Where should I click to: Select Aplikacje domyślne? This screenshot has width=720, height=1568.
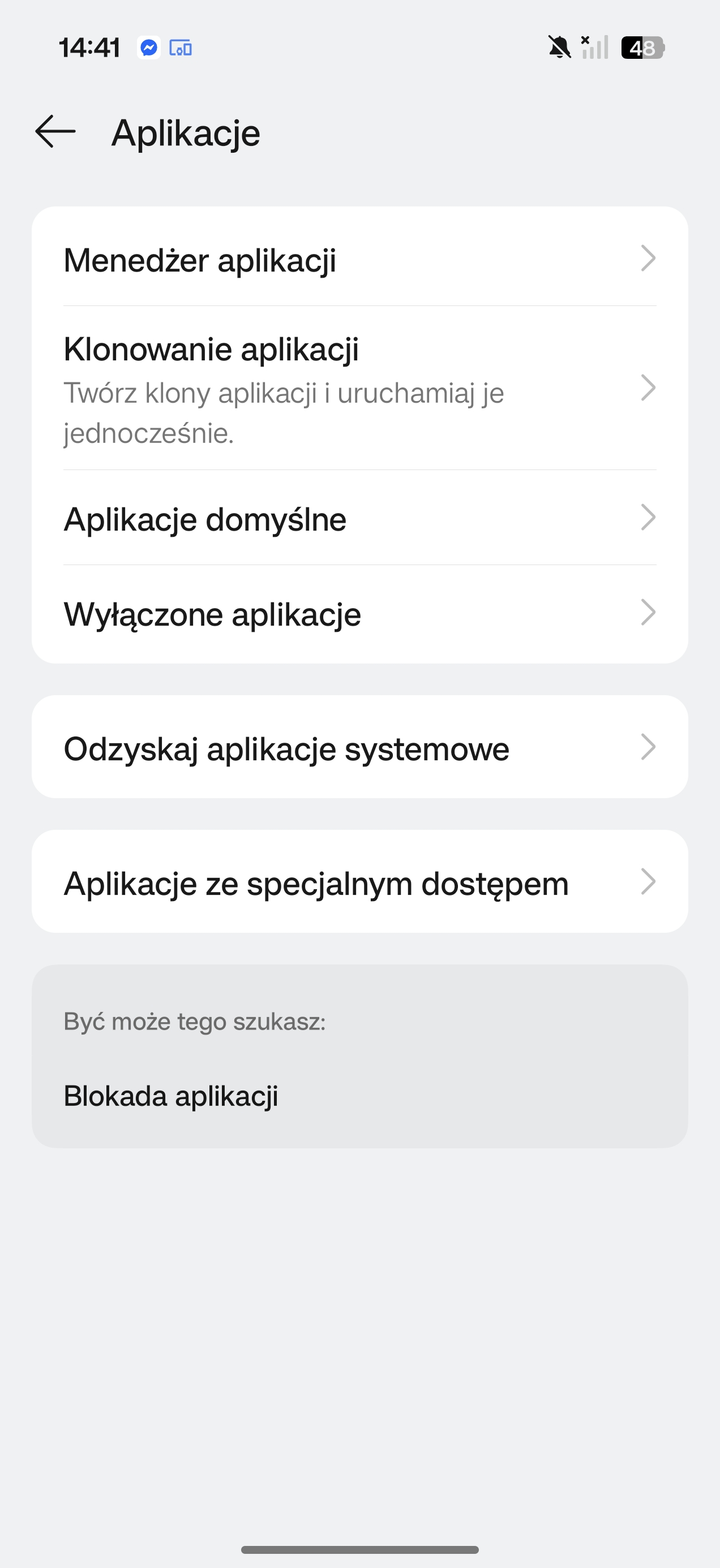tap(359, 519)
